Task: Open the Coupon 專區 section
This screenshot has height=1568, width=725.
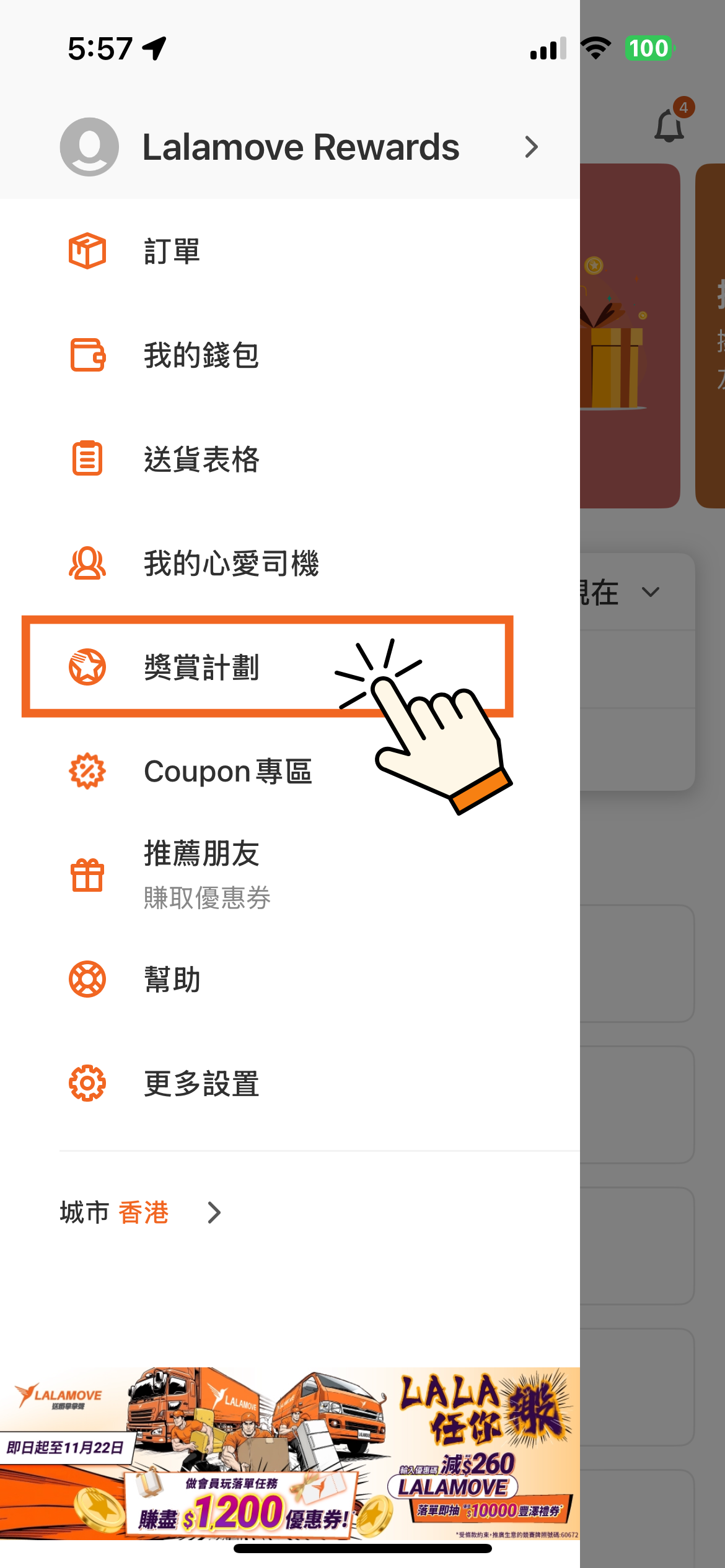Action: [227, 772]
